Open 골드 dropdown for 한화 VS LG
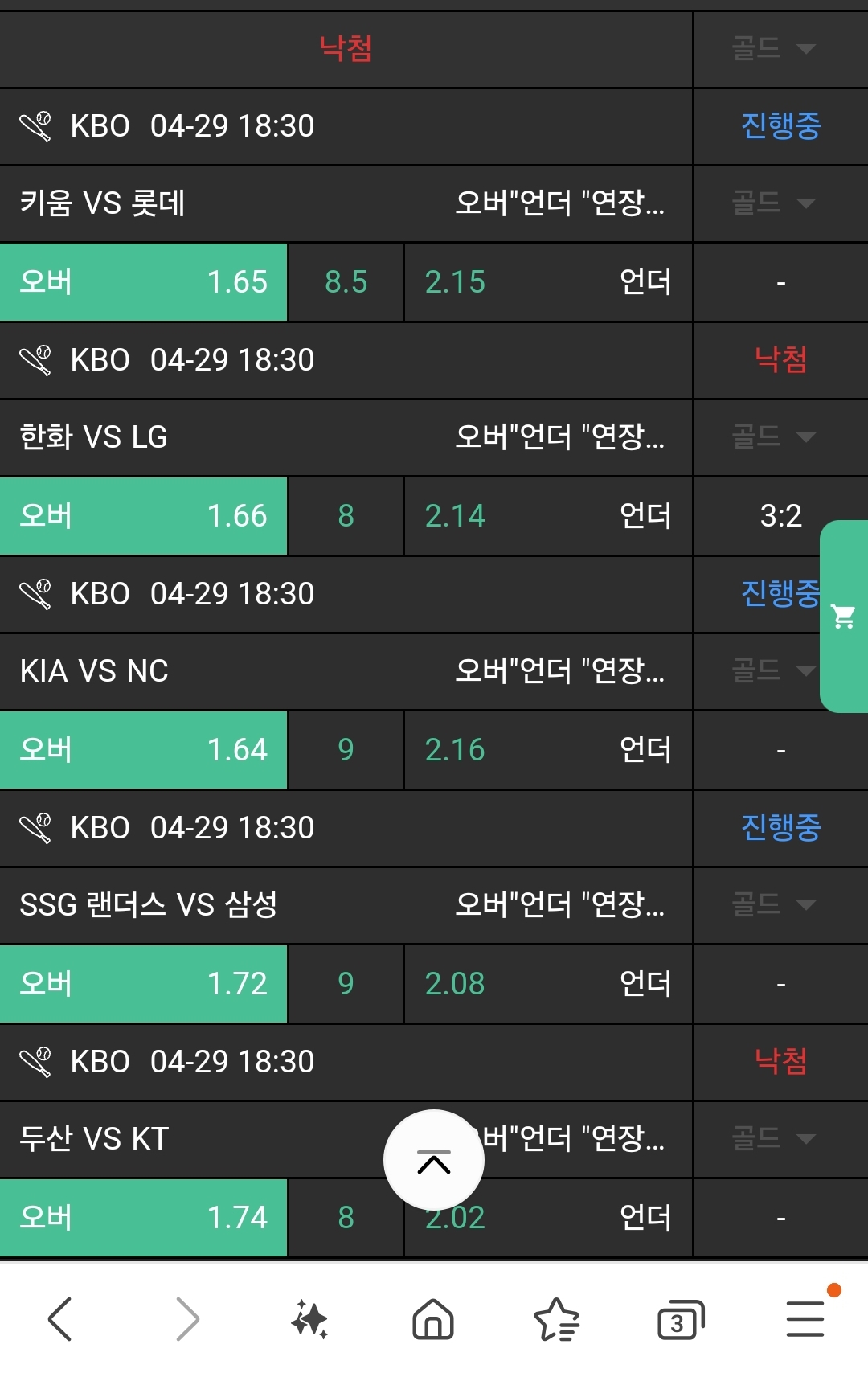868x1377 pixels. 773,436
